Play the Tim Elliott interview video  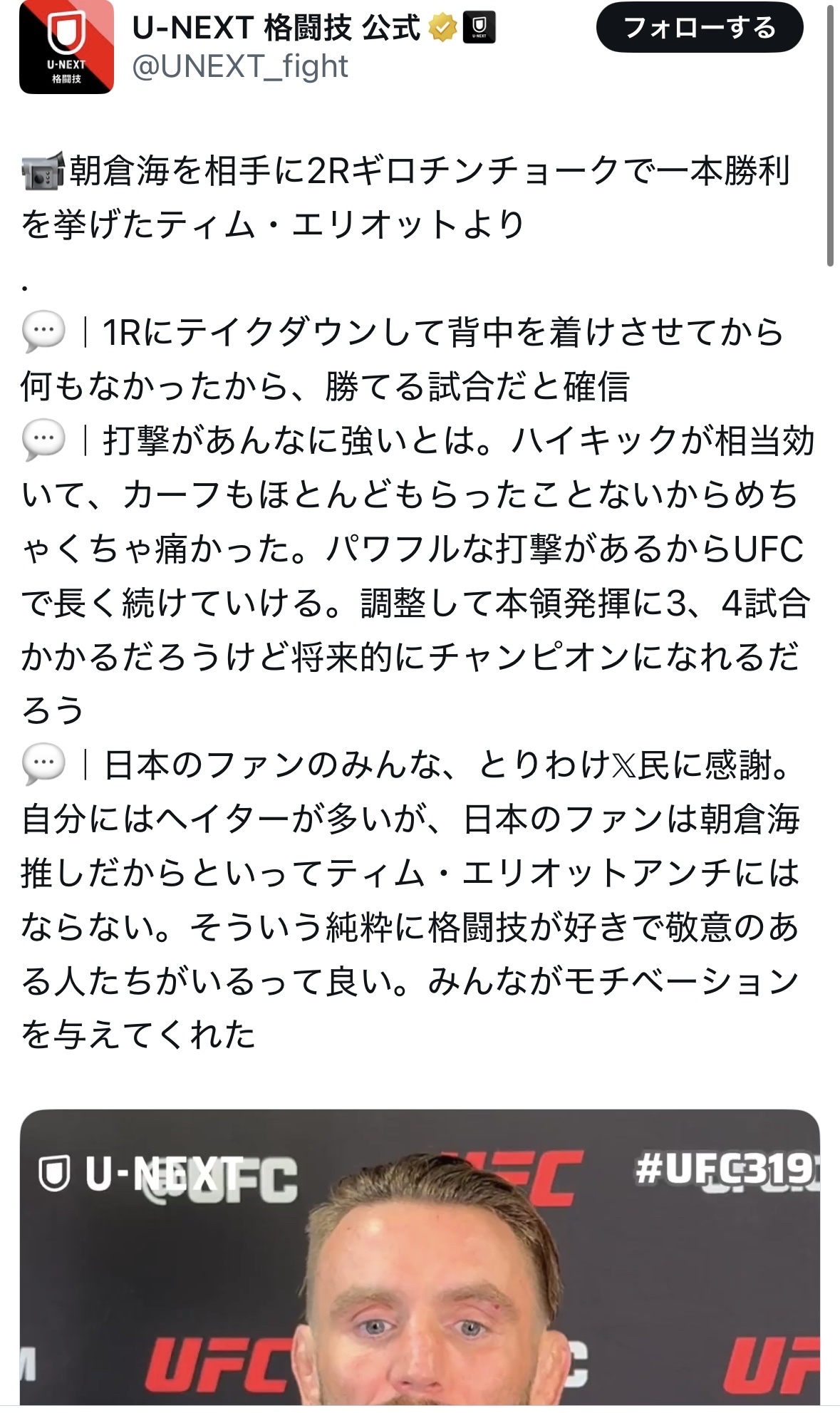click(x=420, y=1260)
